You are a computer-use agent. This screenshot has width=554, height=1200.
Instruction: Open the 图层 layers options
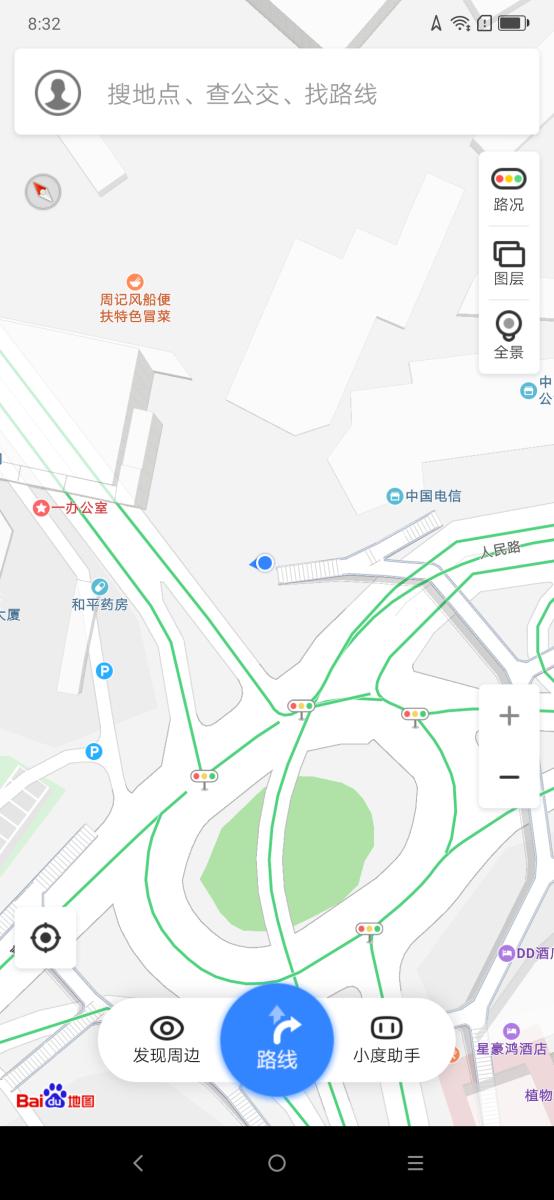[509, 264]
